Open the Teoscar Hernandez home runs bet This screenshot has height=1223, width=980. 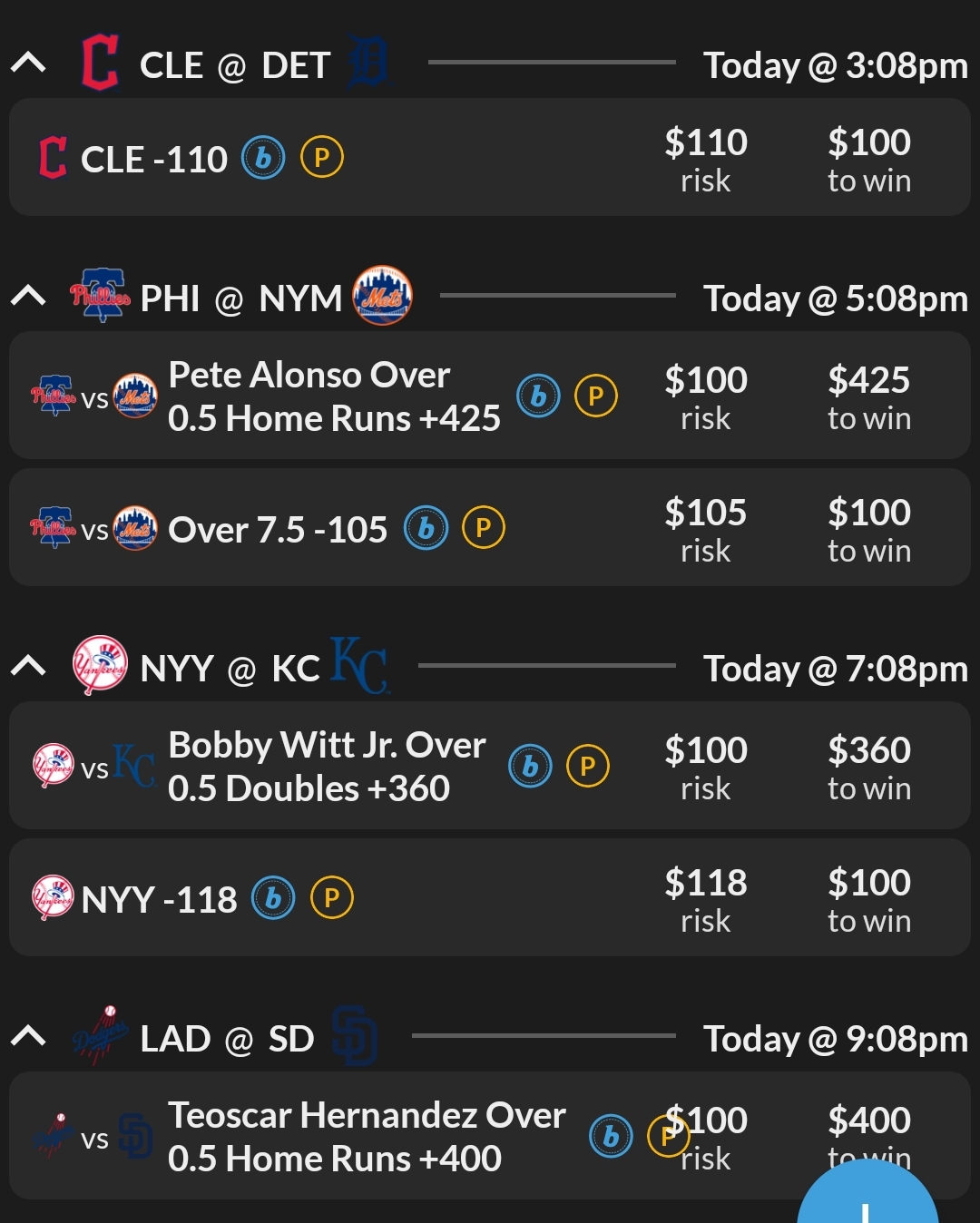point(367,1137)
